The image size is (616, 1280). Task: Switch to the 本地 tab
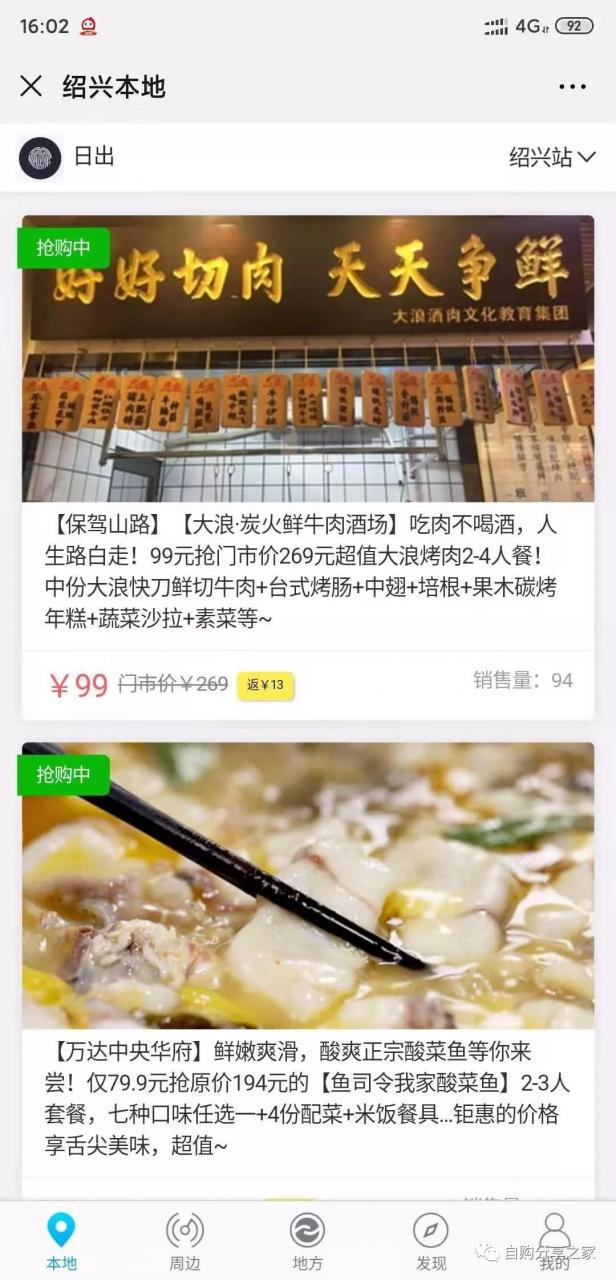[x=61, y=1241]
